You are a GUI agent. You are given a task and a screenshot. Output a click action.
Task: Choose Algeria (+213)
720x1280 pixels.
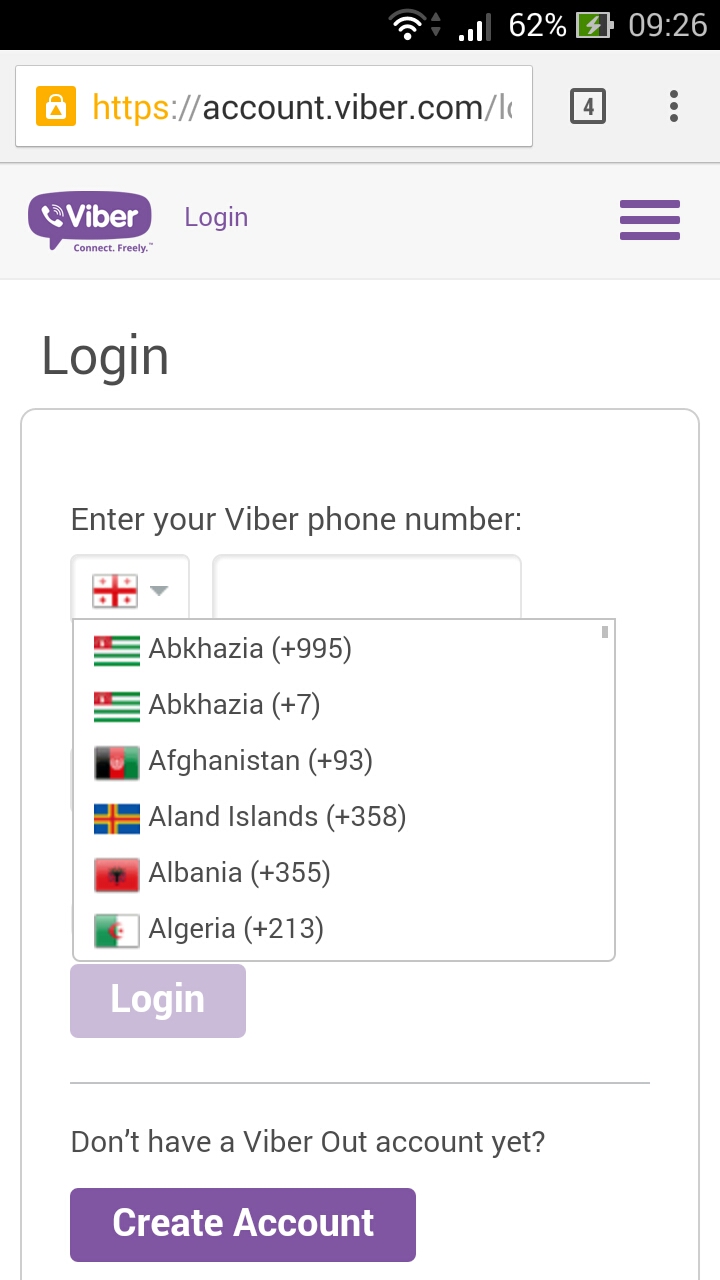(236, 929)
